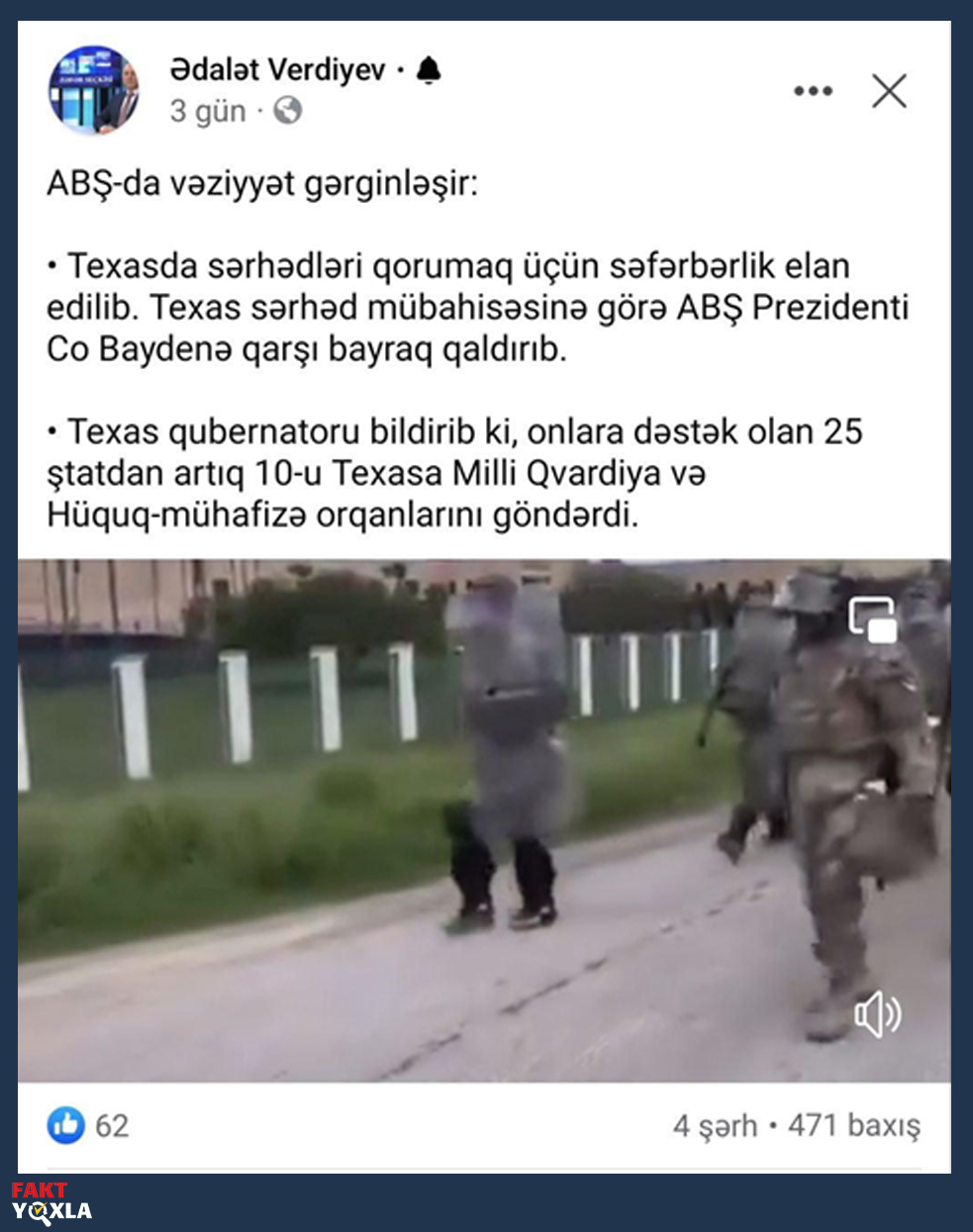This screenshot has height=1232, width=973.
Task: Switch video to picture-in-picture mode
Action: click(873, 620)
